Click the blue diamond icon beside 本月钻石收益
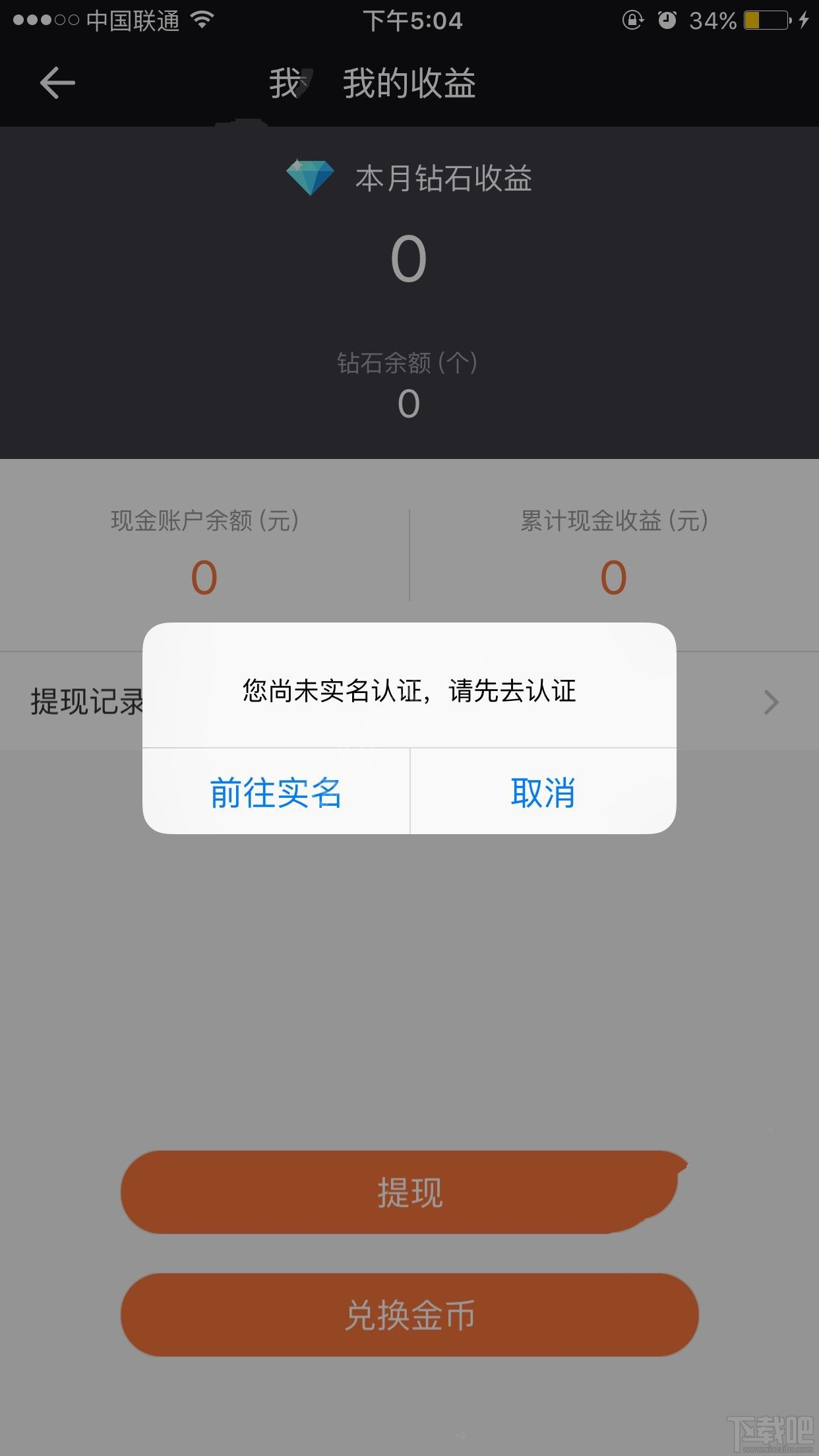The width and height of the screenshot is (819, 1456). [310, 175]
